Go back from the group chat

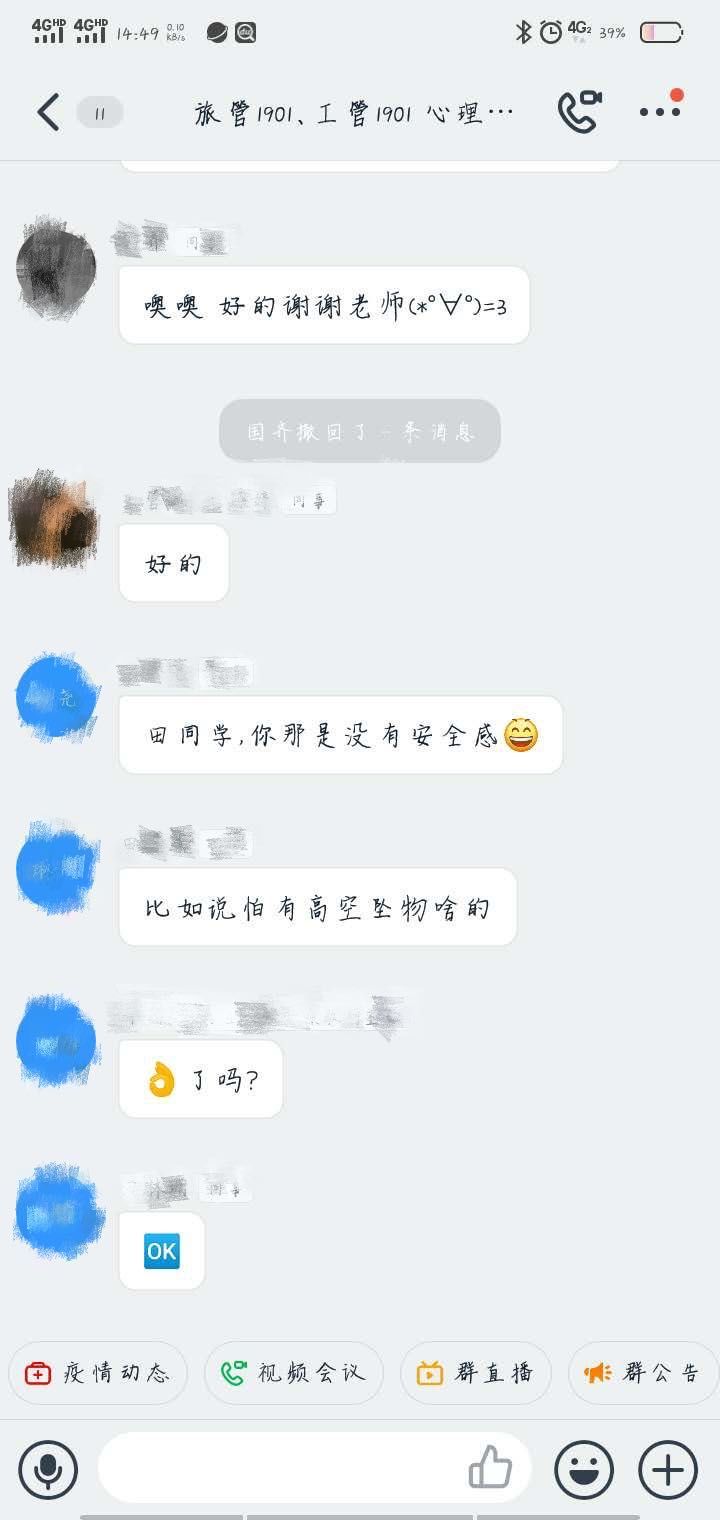click(x=47, y=112)
